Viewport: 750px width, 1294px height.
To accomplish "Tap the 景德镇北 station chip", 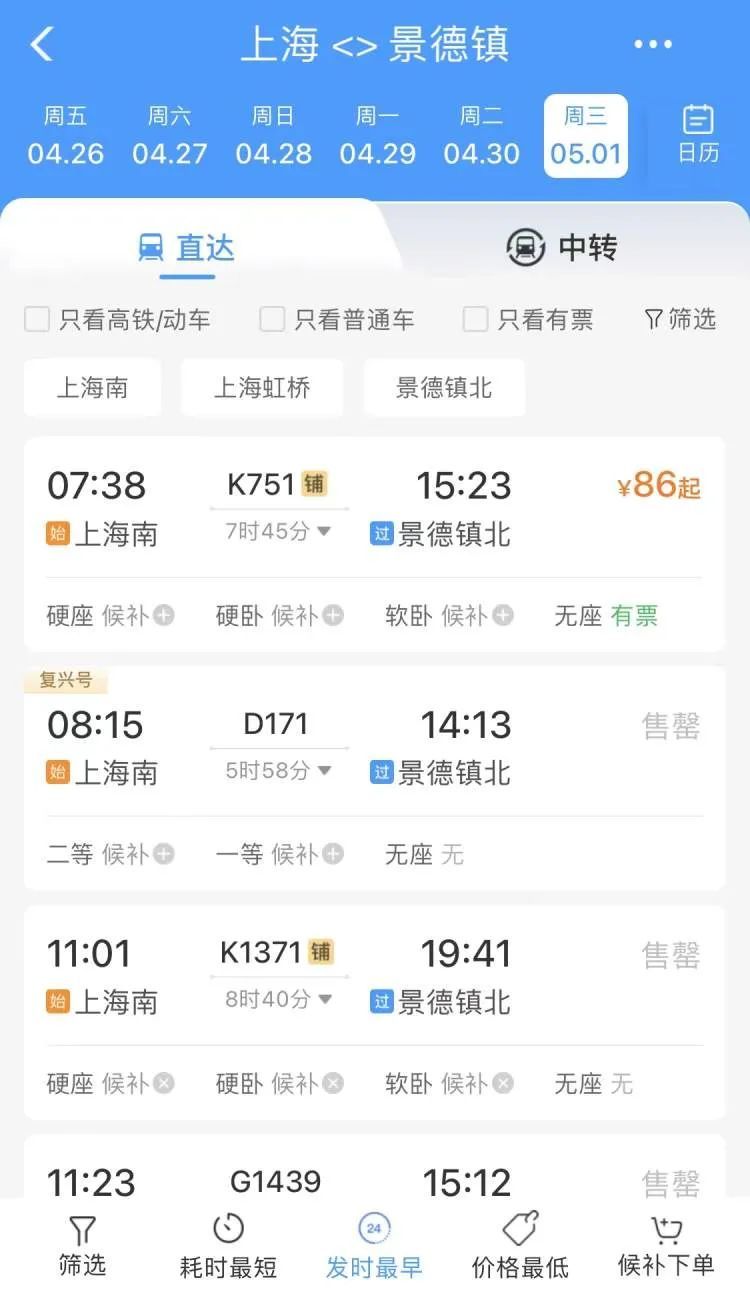I will pyautogui.click(x=444, y=387).
